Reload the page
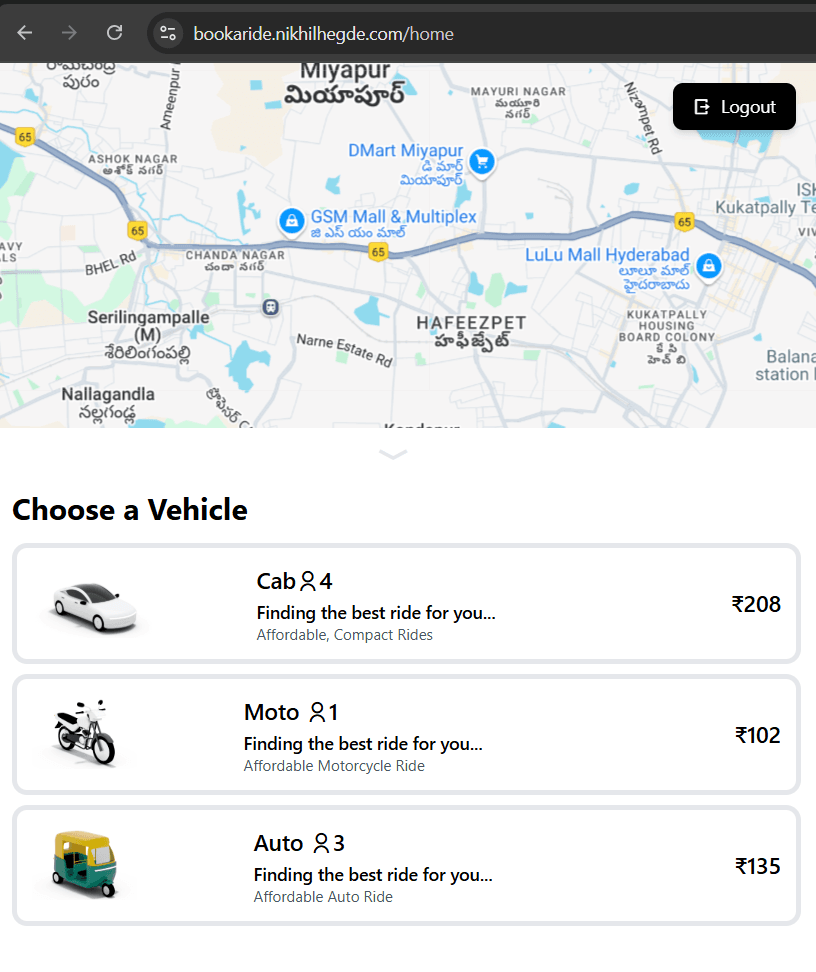The image size is (816, 972). point(114,32)
